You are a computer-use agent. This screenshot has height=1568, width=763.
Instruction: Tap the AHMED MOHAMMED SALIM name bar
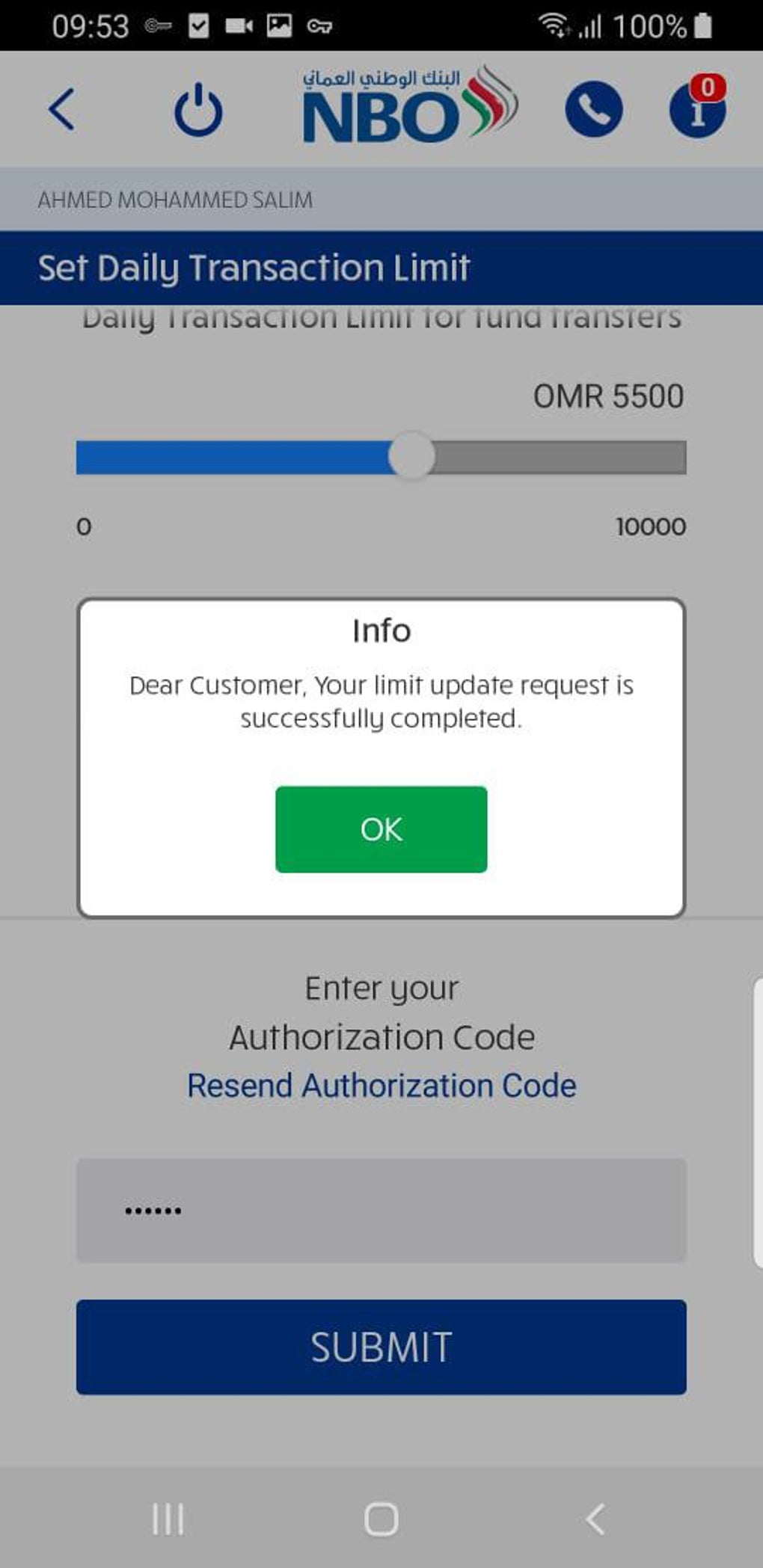(176, 200)
